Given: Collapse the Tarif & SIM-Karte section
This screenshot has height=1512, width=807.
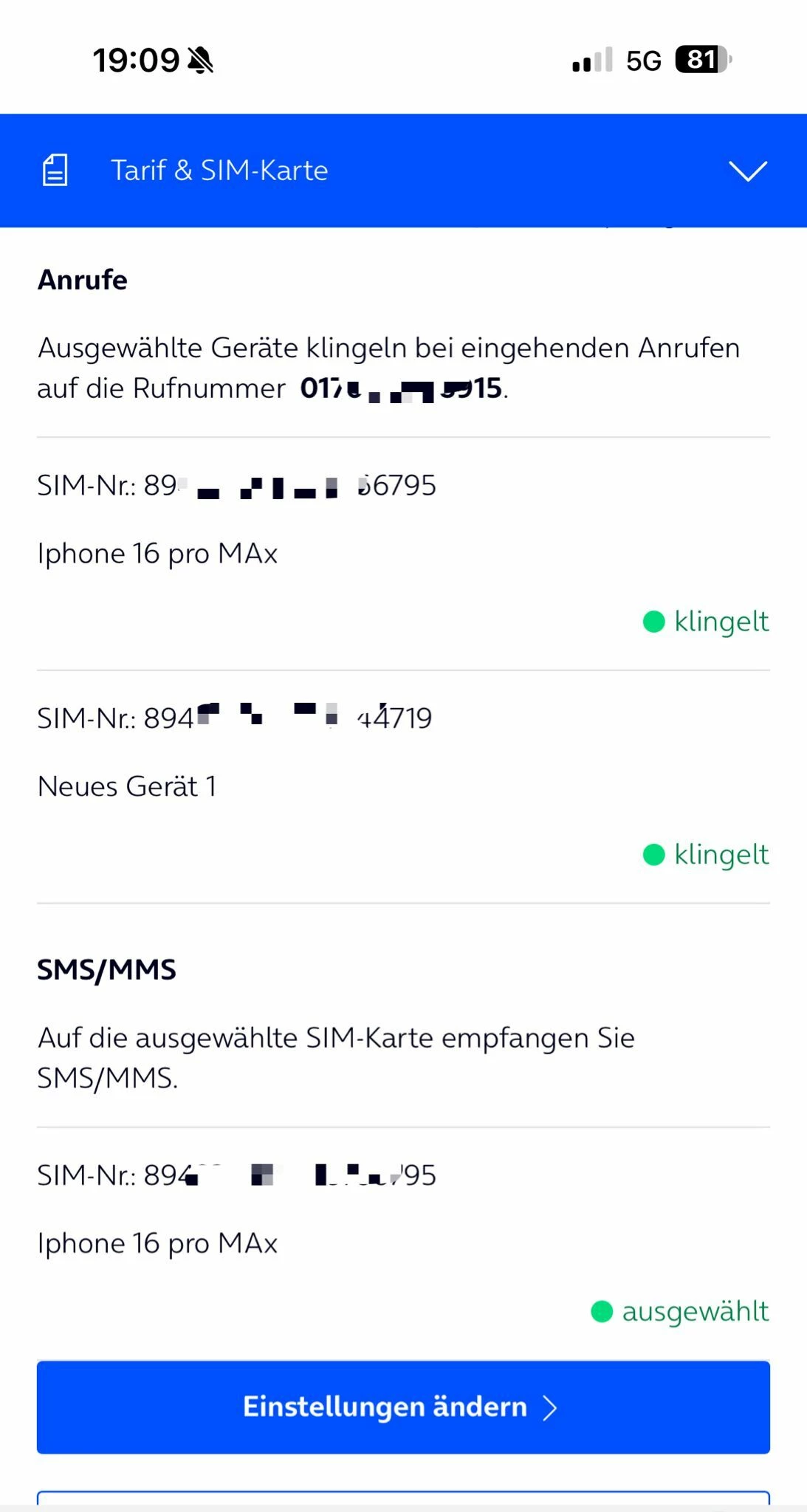Looking at the screenshot, I should click(x=747, y=171).
